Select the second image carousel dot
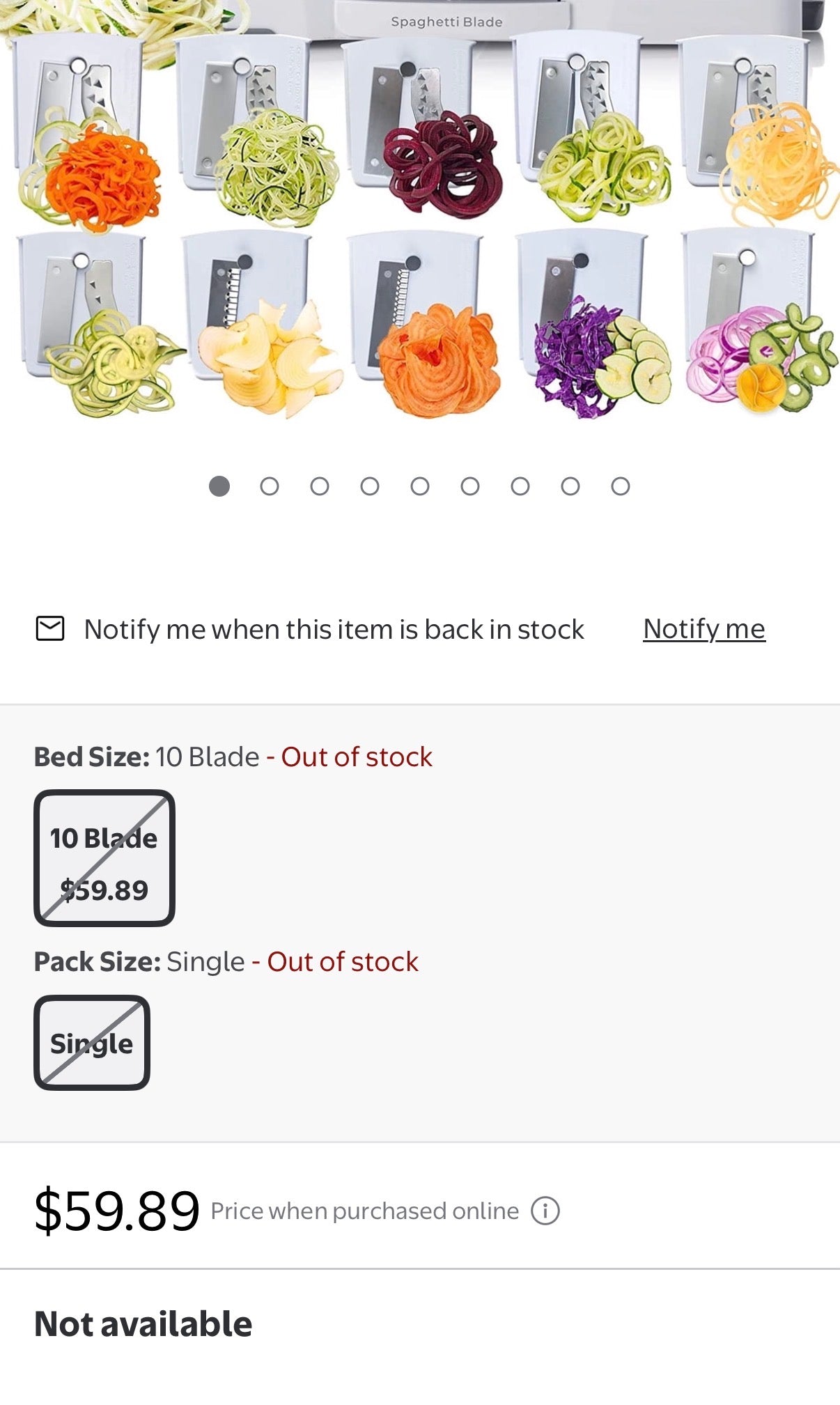Viewport: 840px width, 1405px height. (x=271, y=486)
